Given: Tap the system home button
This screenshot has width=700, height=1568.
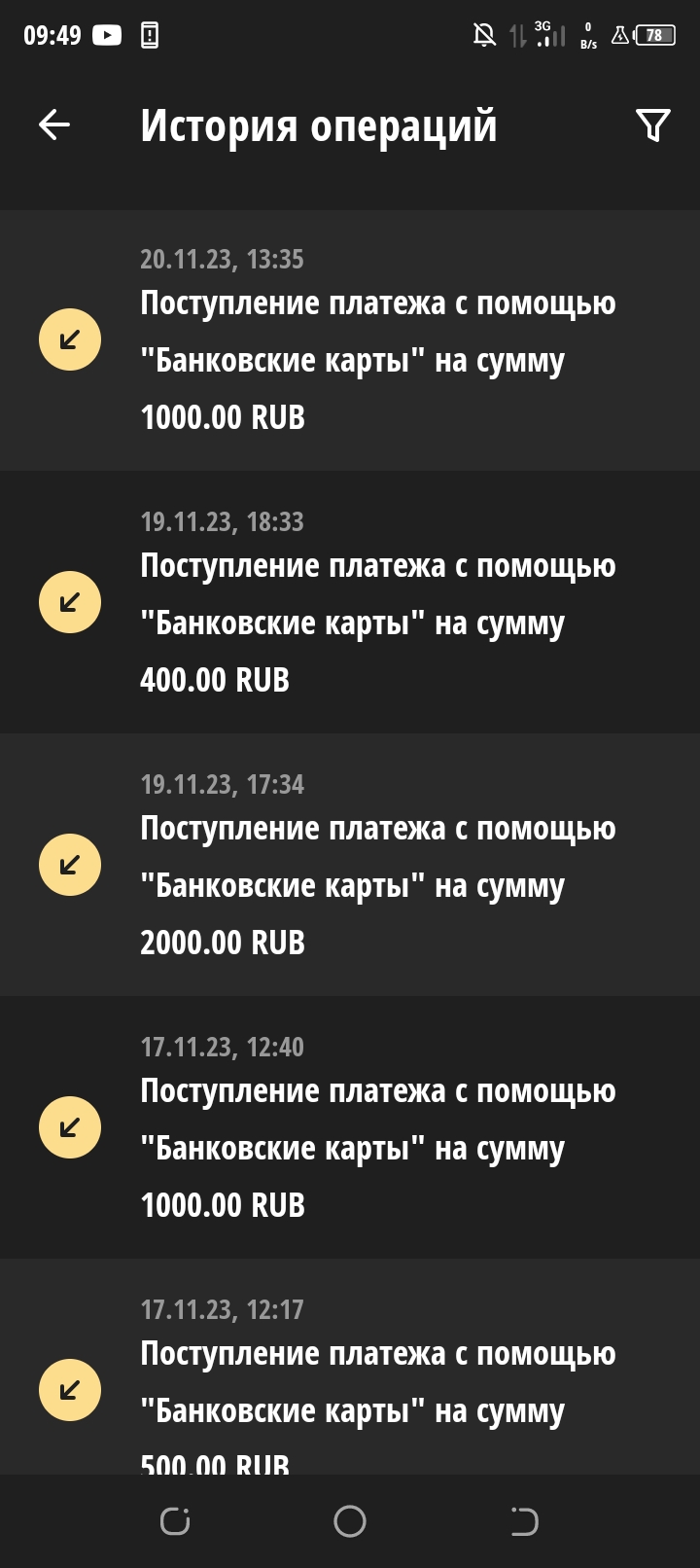Looking at the screenshot, I should pyautogui.click(x=350, y=1521).
